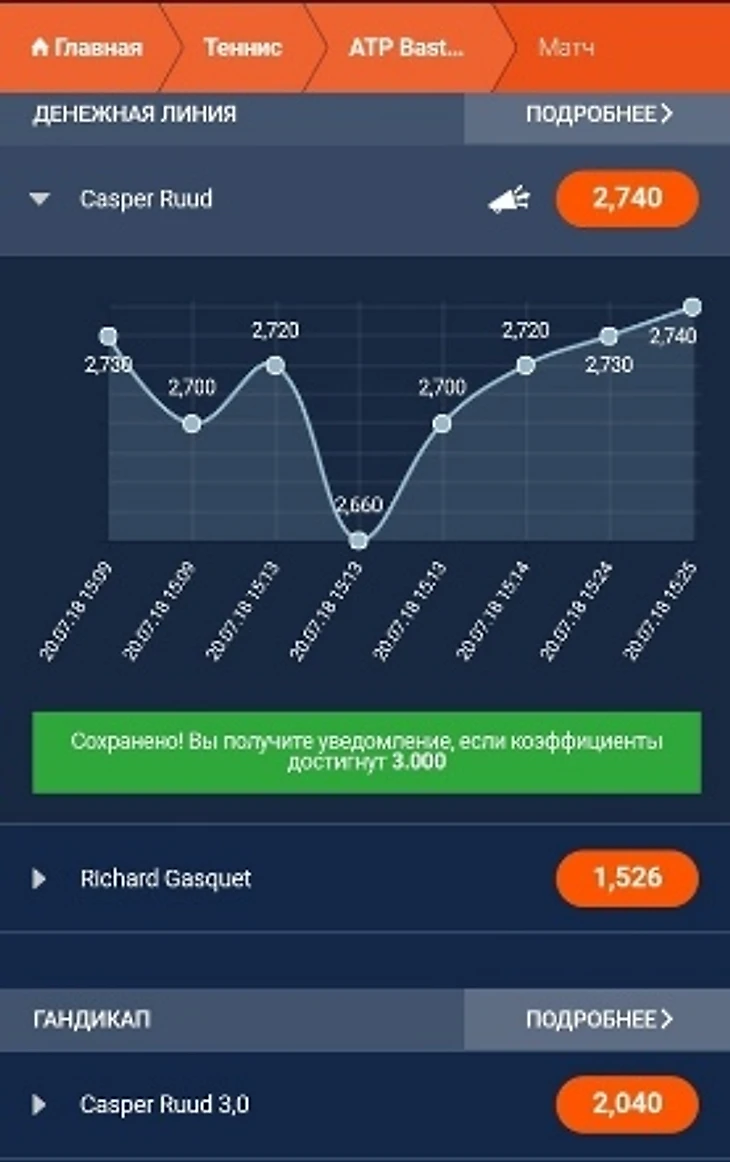Expand the Casper Ruud 3,0 handicap row
The height and width of the screenshot is (1162, 730).
(x=40, y=1105)
